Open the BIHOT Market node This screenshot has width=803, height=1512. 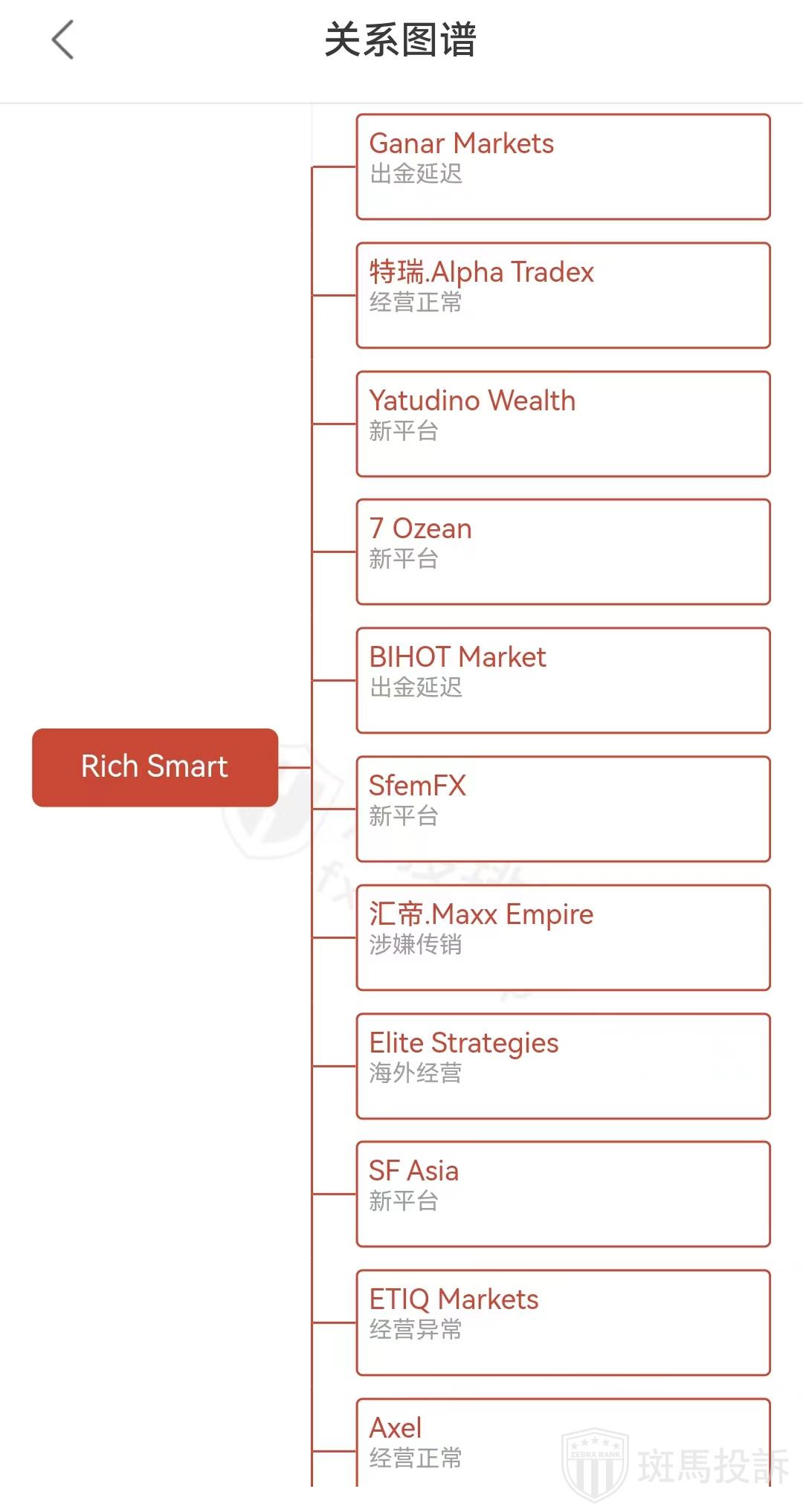[563, 680]
